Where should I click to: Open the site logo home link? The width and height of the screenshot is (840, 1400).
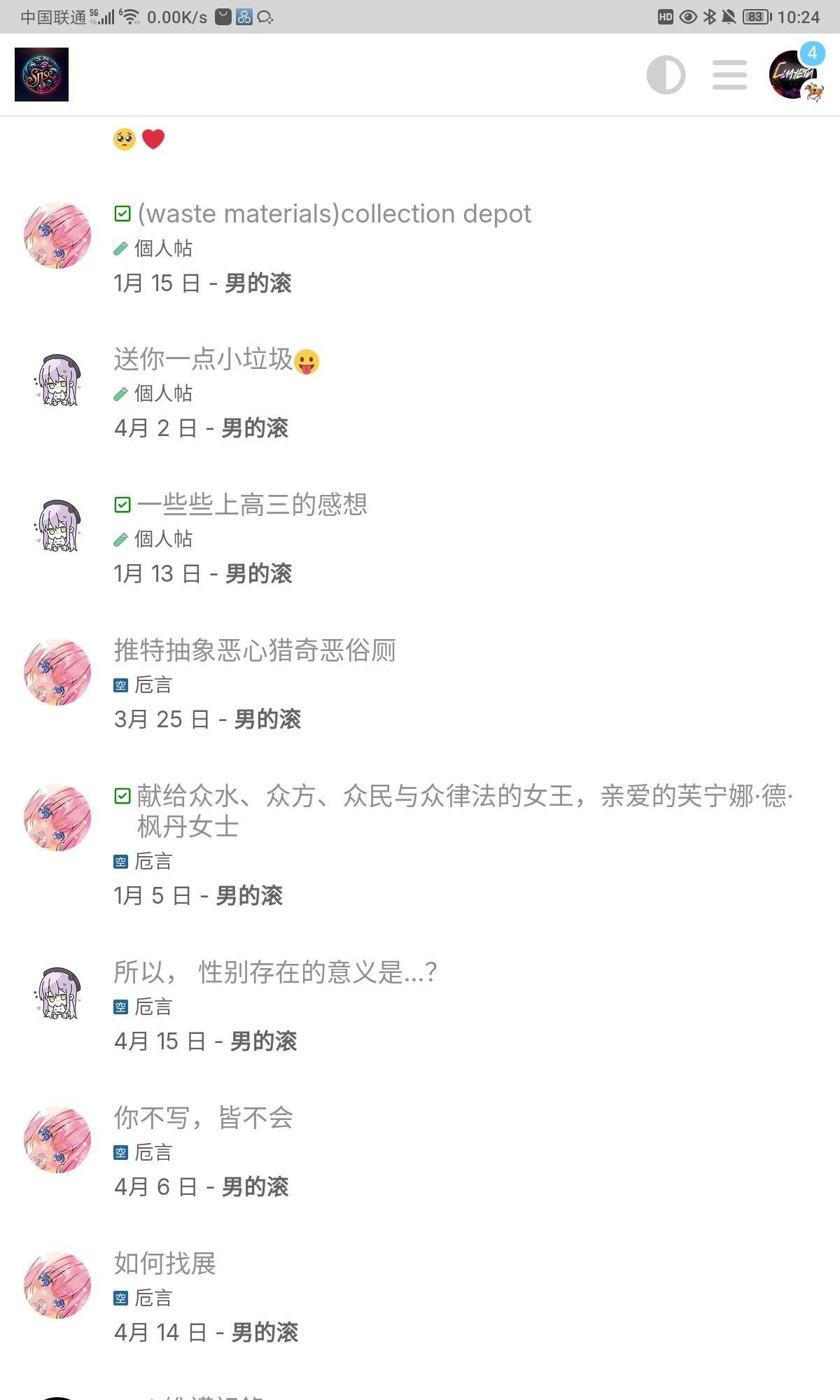pos(41,75)
